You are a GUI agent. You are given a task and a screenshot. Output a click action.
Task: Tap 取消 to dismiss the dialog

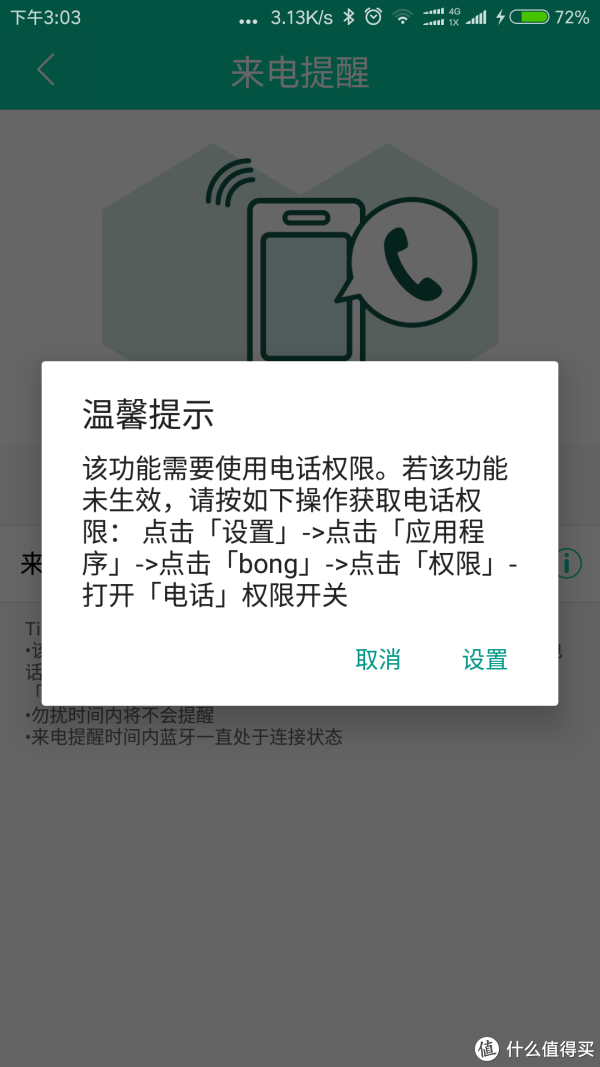pyautogui.click(x=378, y=660)
